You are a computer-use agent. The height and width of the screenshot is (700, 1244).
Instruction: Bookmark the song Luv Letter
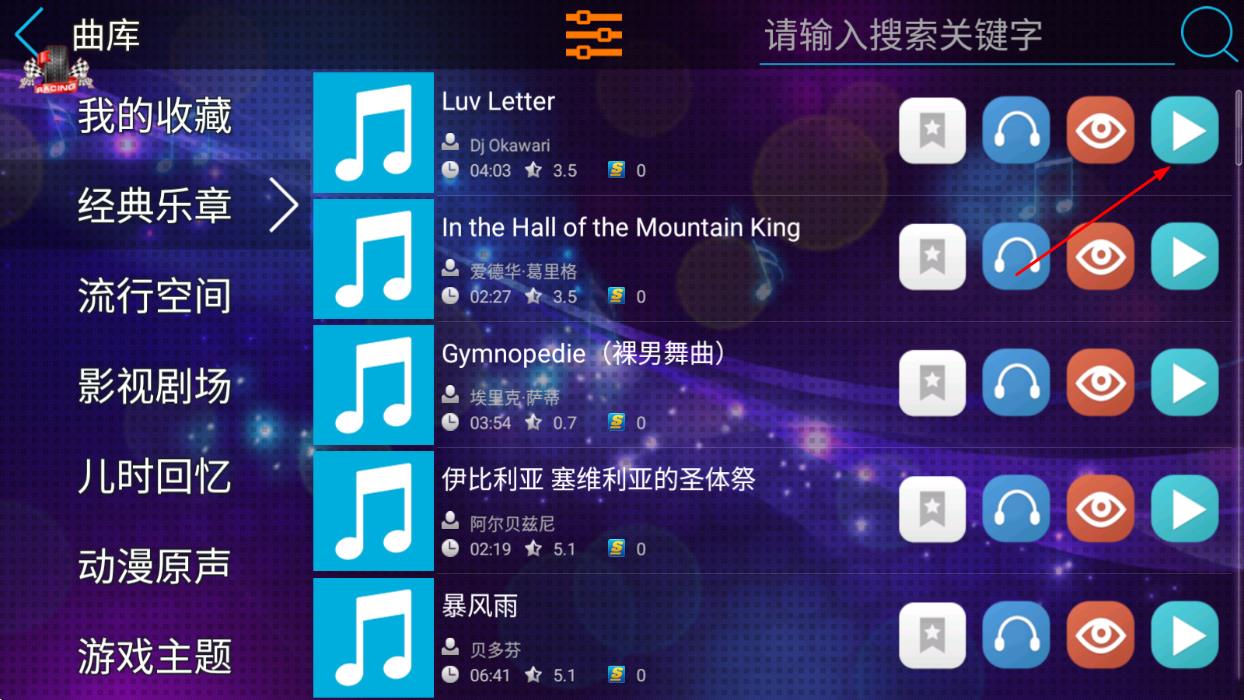point(932,131)
